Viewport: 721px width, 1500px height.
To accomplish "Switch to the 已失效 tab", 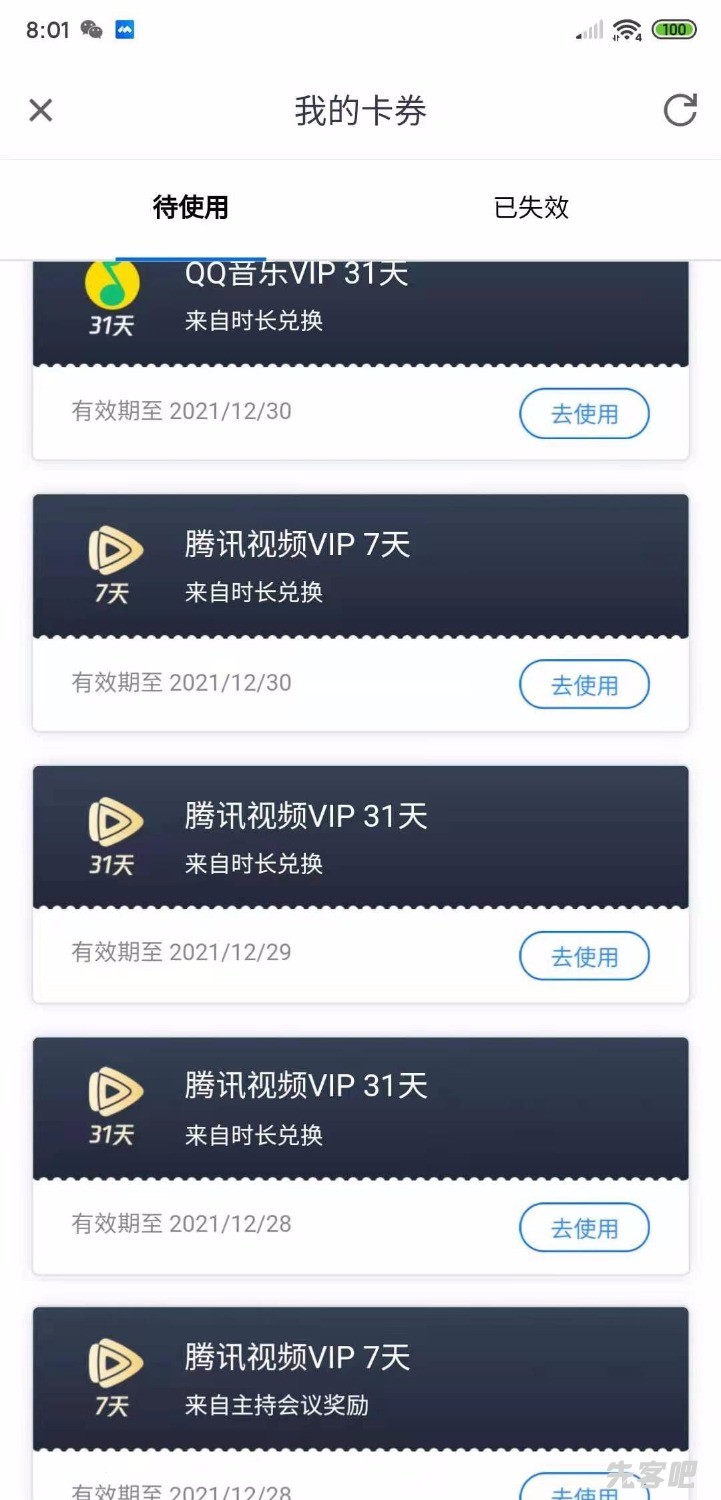I will [531, 208].
